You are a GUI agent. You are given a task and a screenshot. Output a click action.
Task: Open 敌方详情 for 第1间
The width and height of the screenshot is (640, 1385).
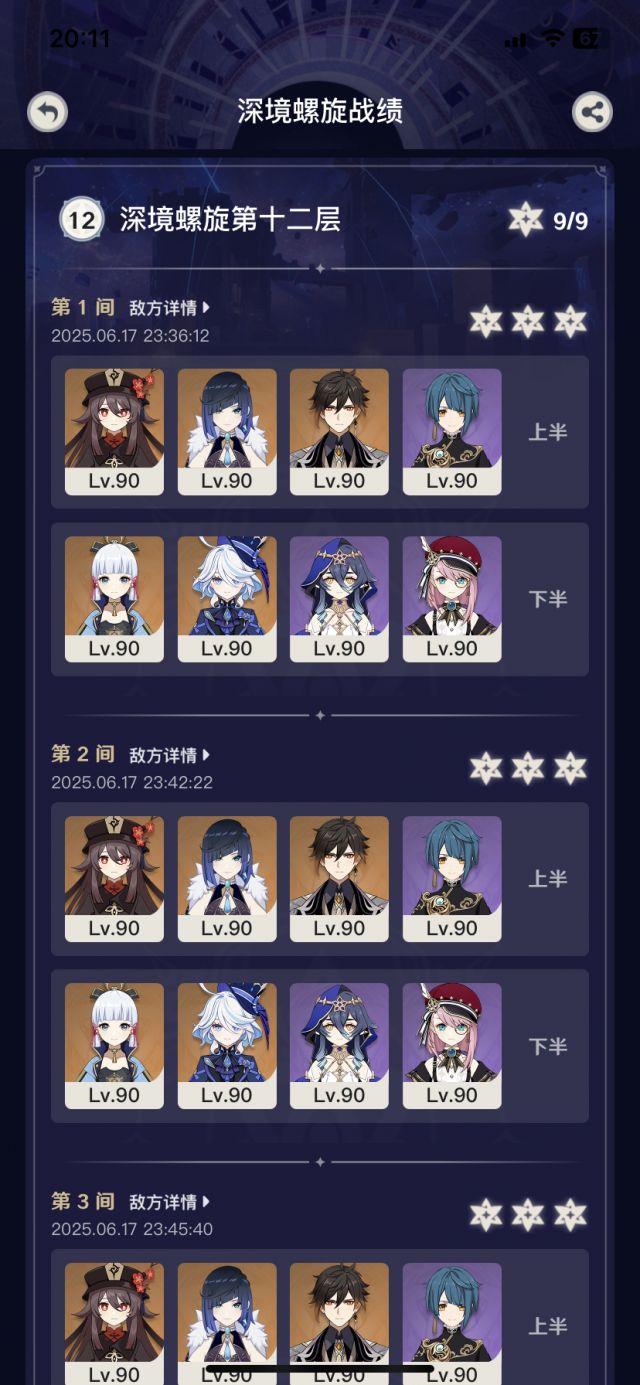(169, 308)
